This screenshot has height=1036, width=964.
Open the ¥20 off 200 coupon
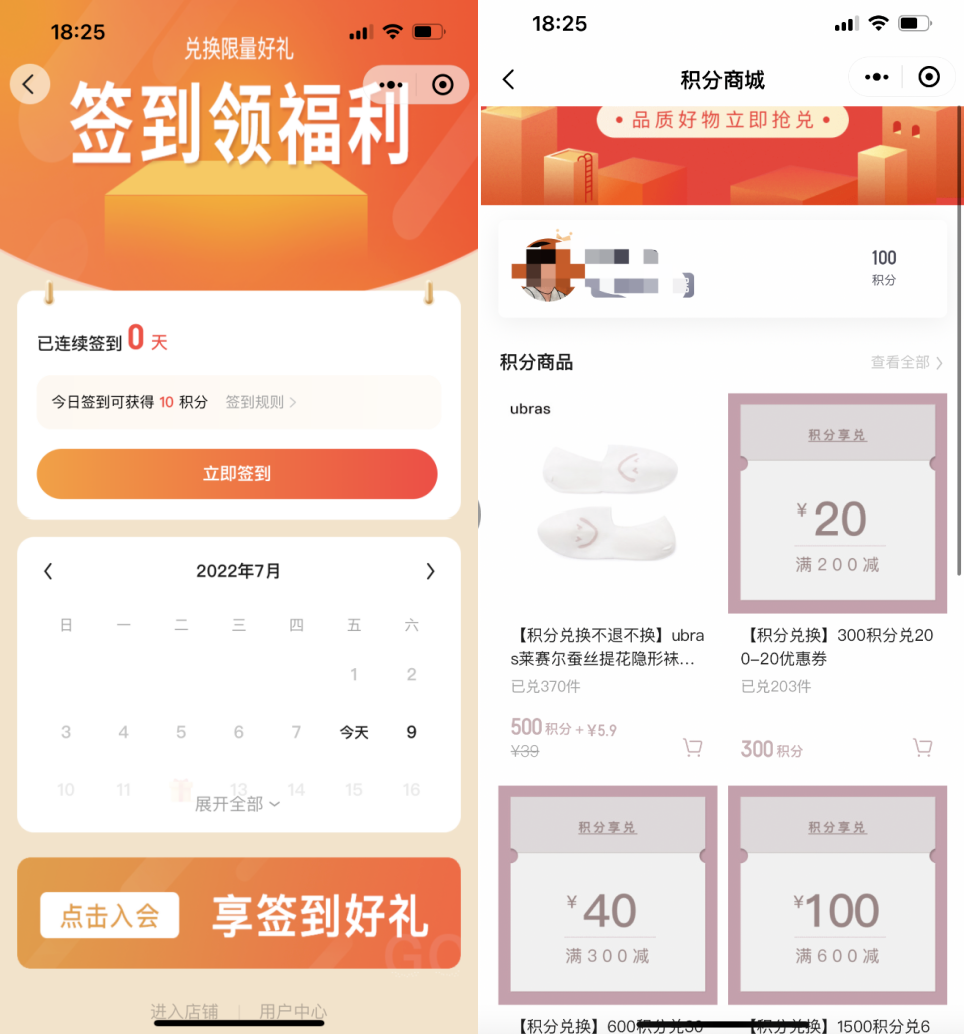pyautogui.click(x=837, y=503)
